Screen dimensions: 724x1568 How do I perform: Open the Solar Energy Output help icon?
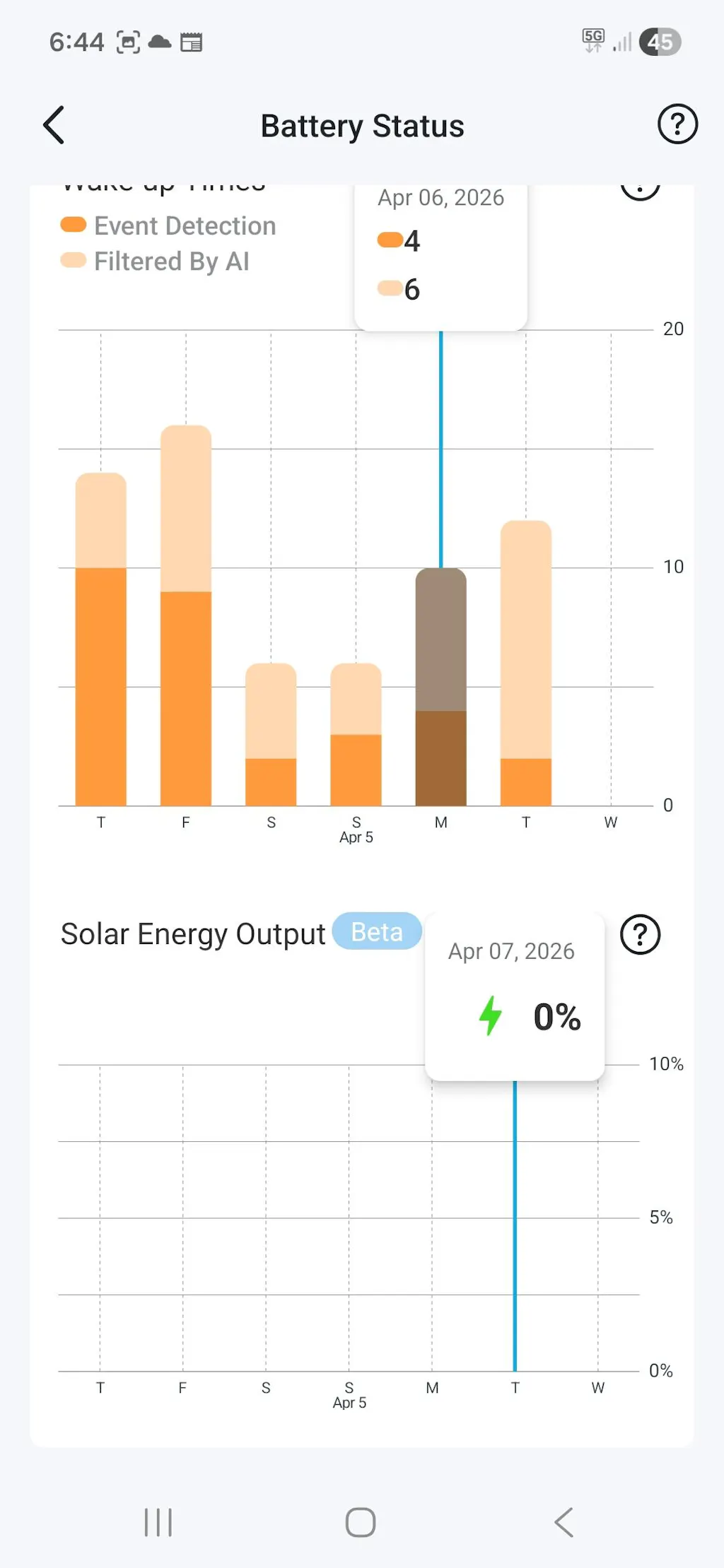640,935
